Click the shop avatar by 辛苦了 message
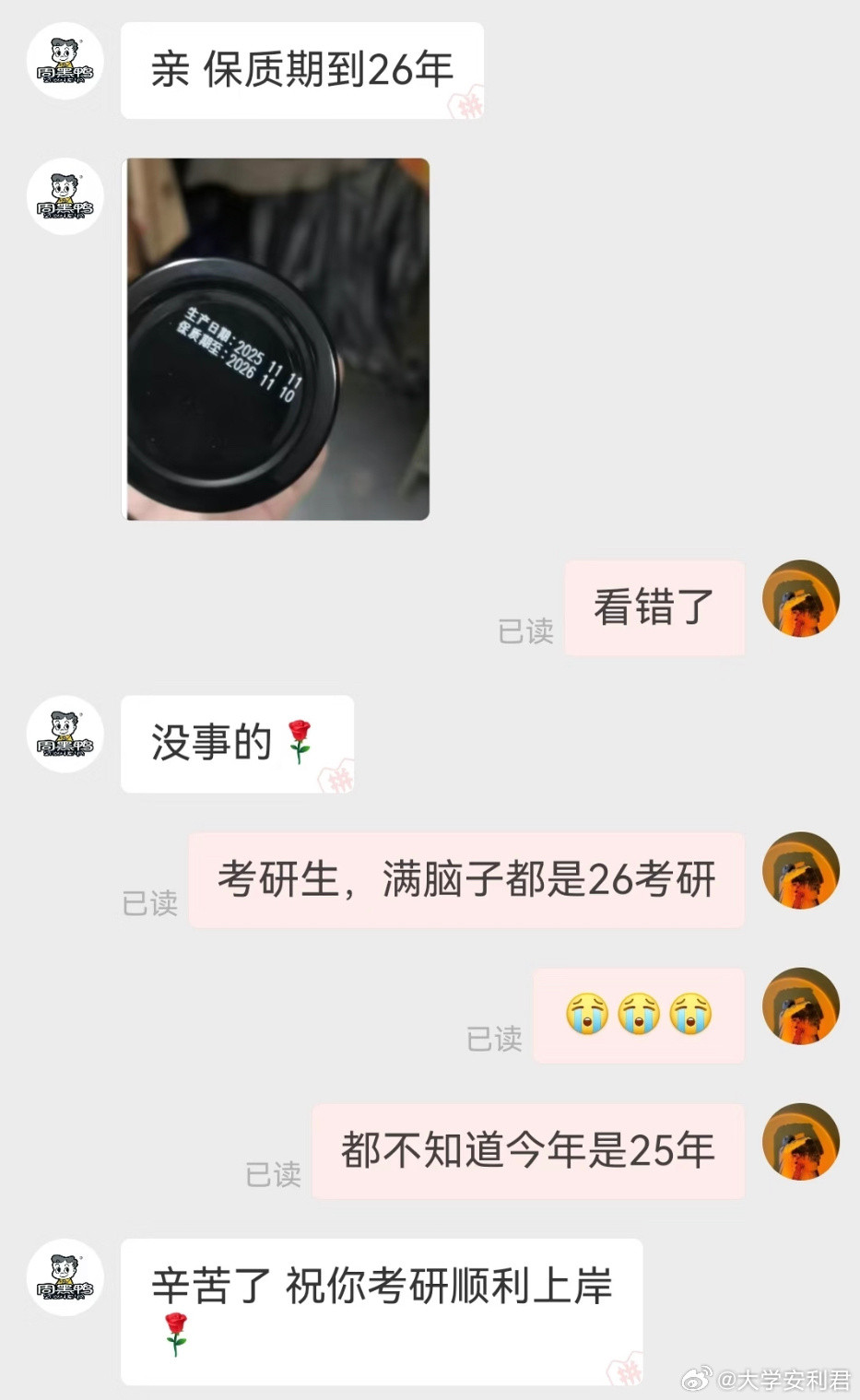 pyautogui.click(x=65, y=1278)
